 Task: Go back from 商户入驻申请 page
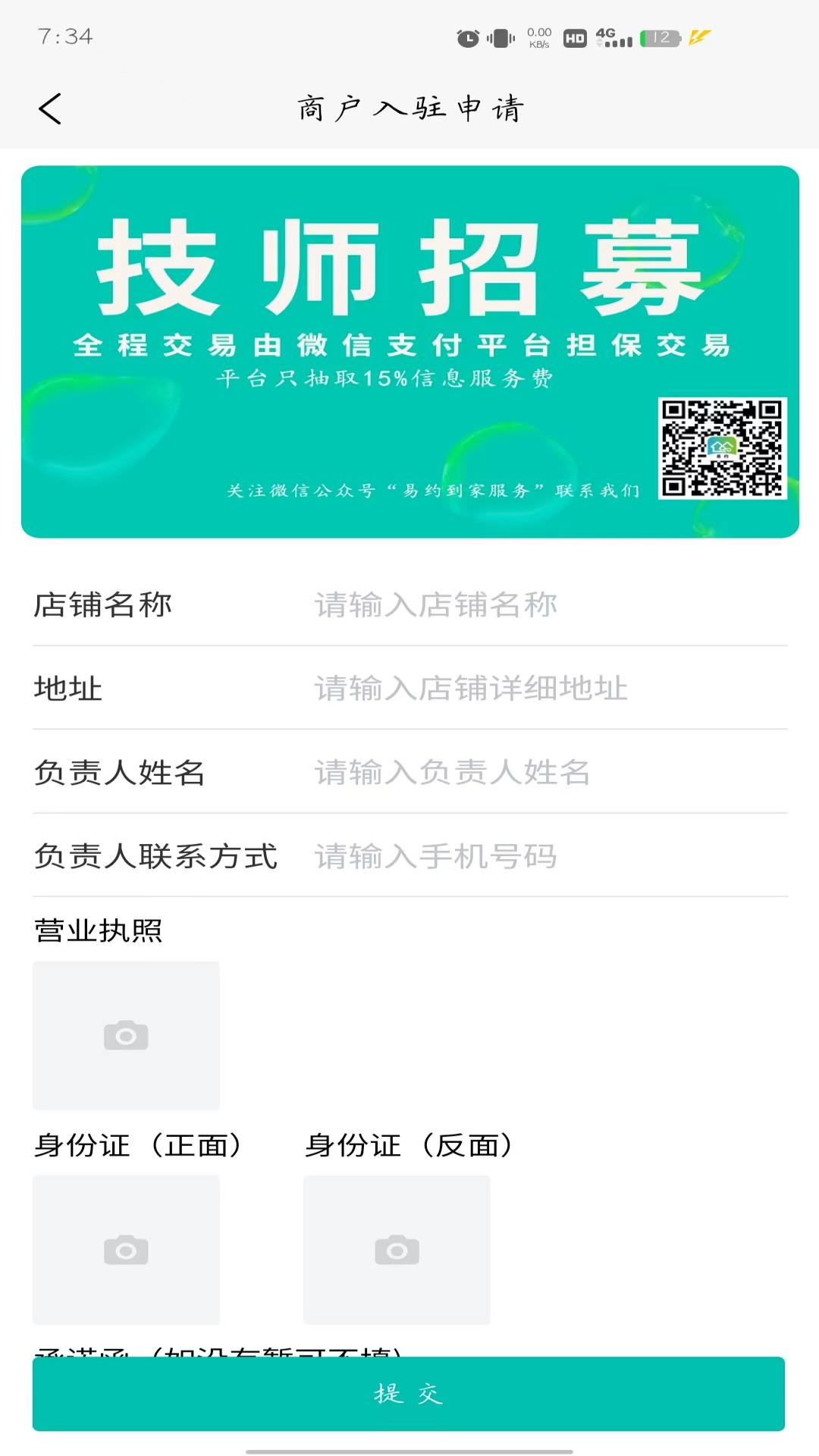50,109
